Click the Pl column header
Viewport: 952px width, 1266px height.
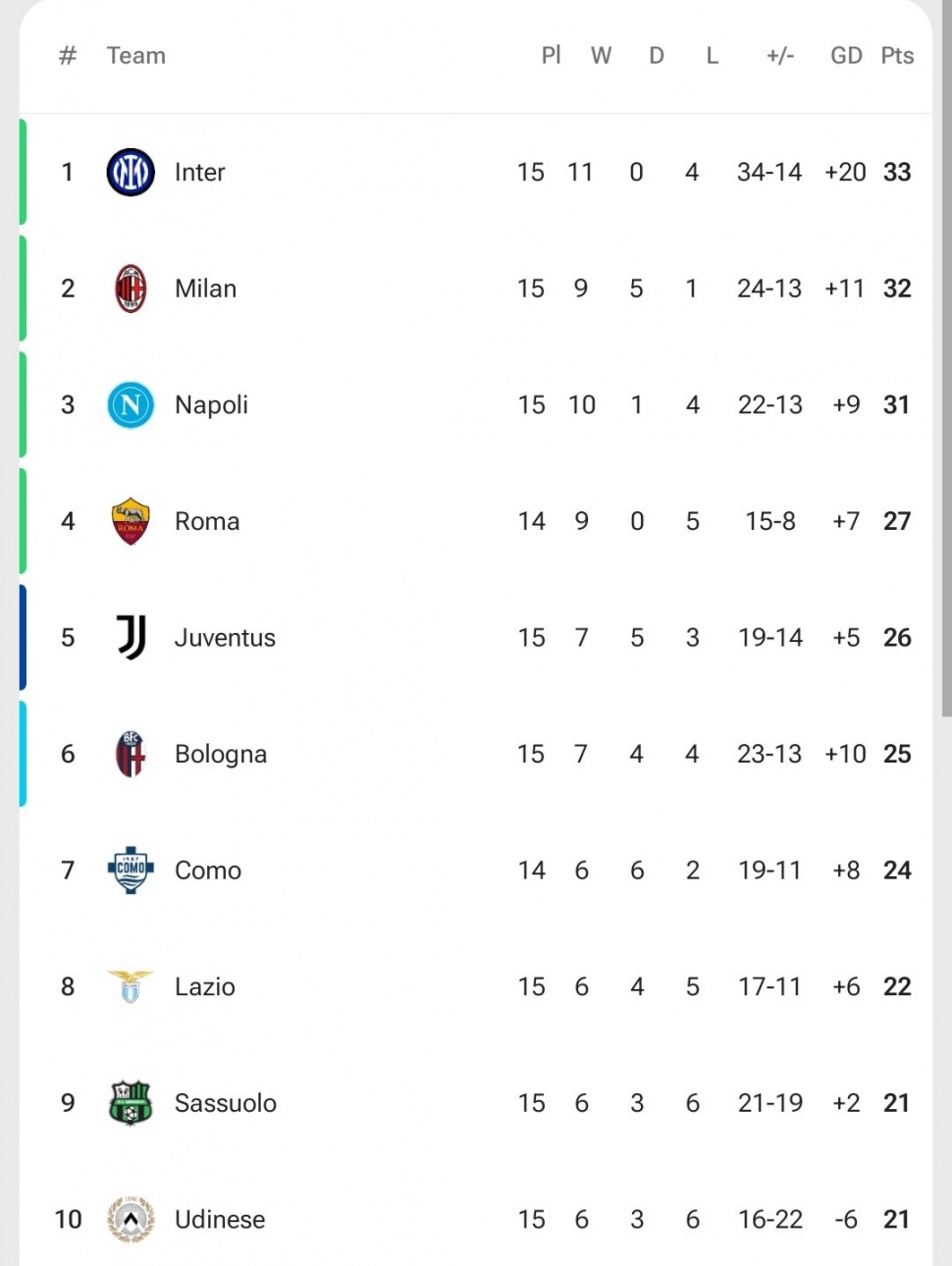click(x=551, y=55)
